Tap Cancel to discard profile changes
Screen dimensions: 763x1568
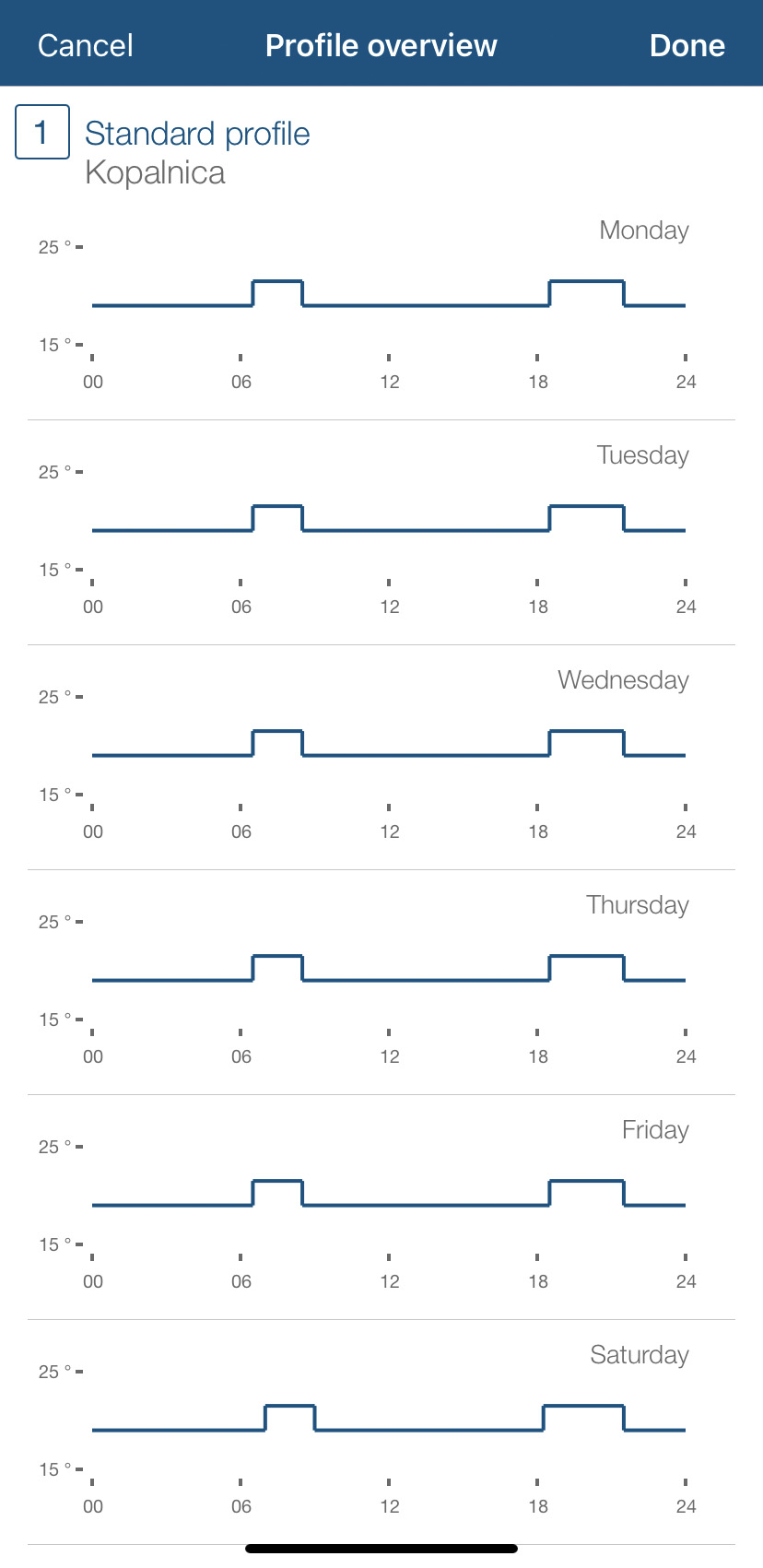coord(85,45)
